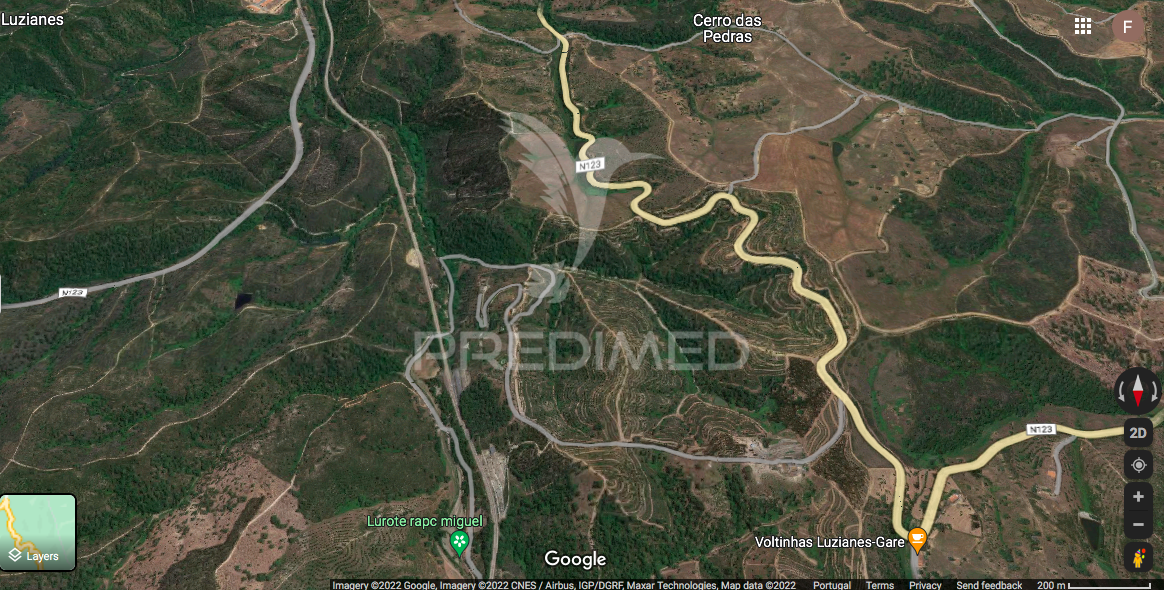Image resolution: width=1164 pixels, height=590 pixels.
Task: Open the Lurote rapc miguel place pin
Action: (x=460, y=542)
